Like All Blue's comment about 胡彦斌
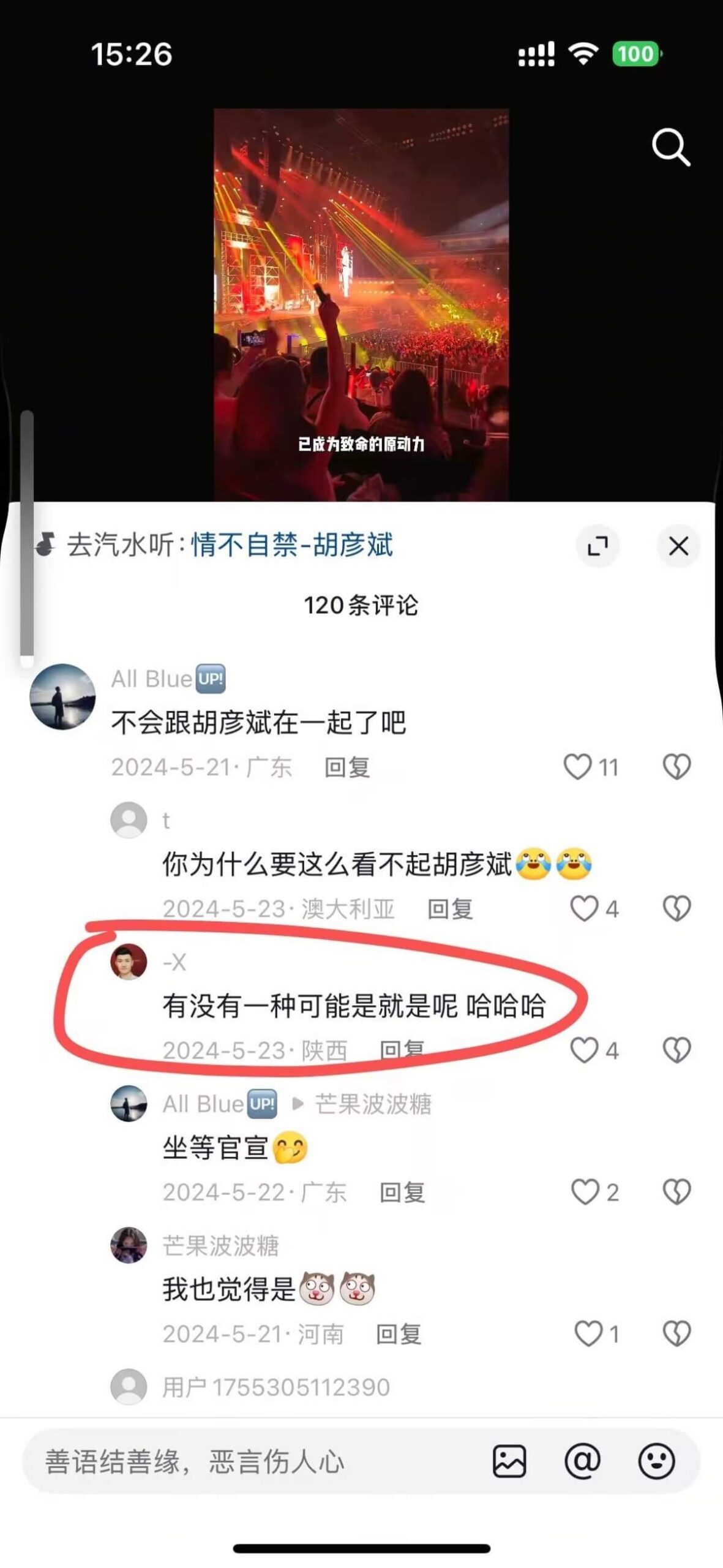This screenshot has height=1568, width=723. coord(578,767)
